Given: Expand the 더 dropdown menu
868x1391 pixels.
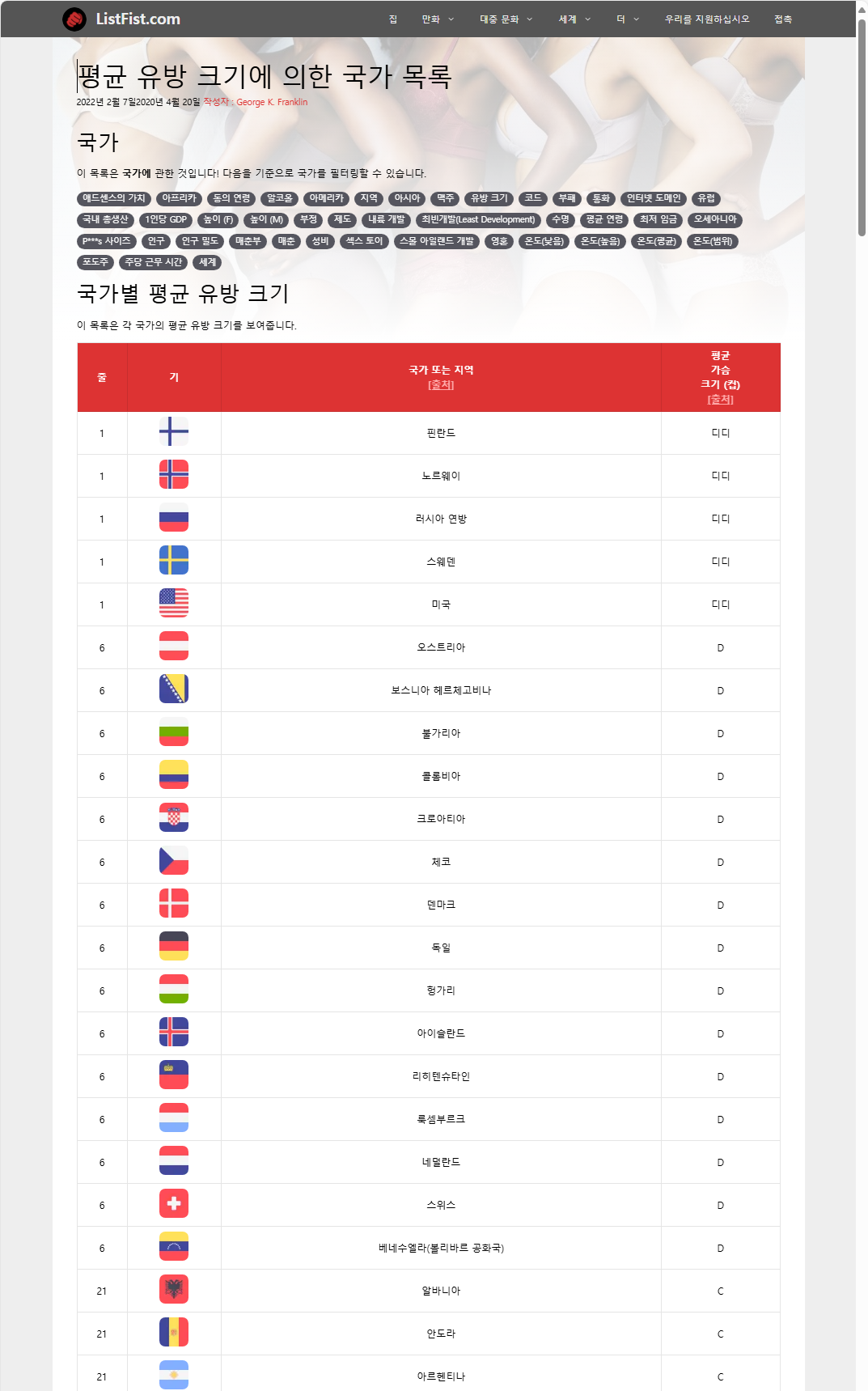Looking at the screenshot, I should [x=628, y=19].
